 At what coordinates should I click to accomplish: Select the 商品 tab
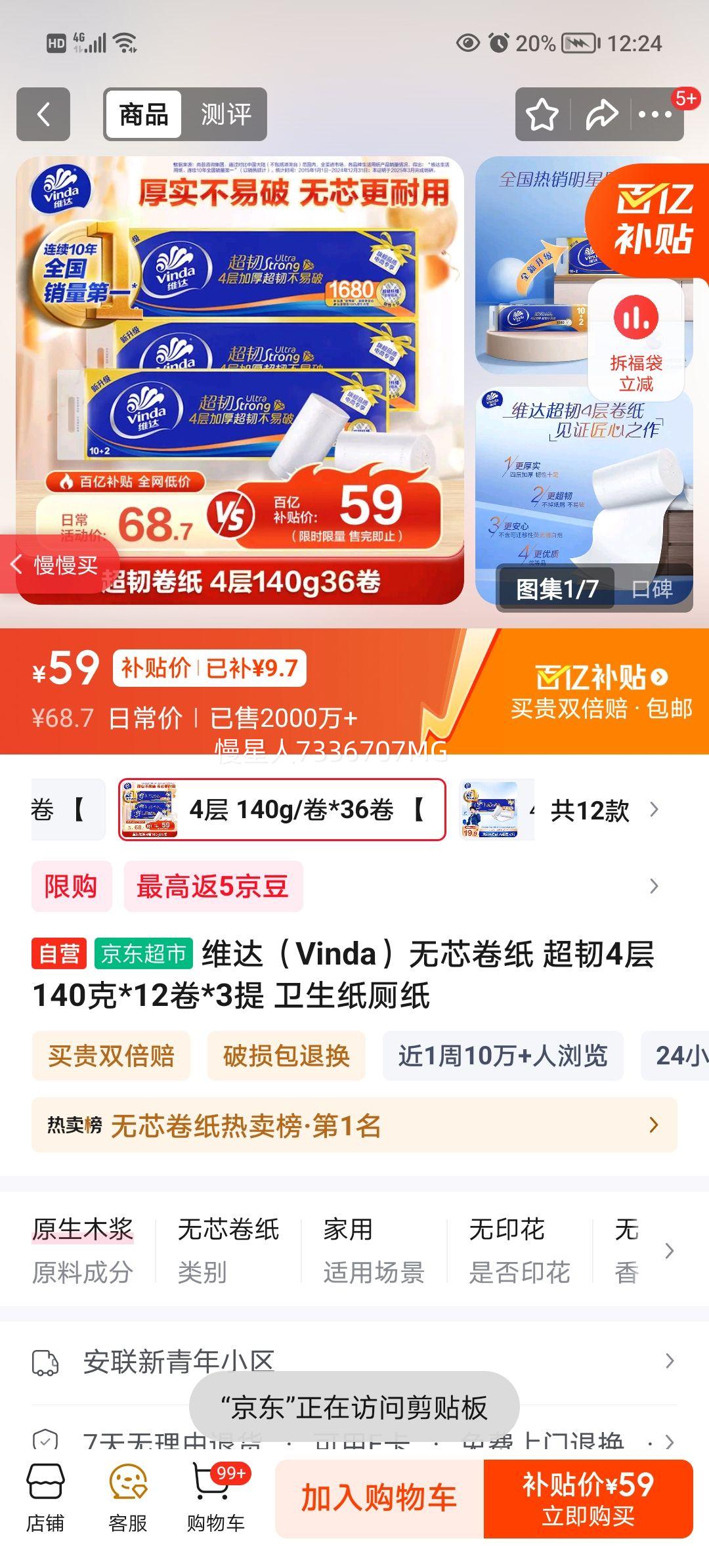point(143,114)
